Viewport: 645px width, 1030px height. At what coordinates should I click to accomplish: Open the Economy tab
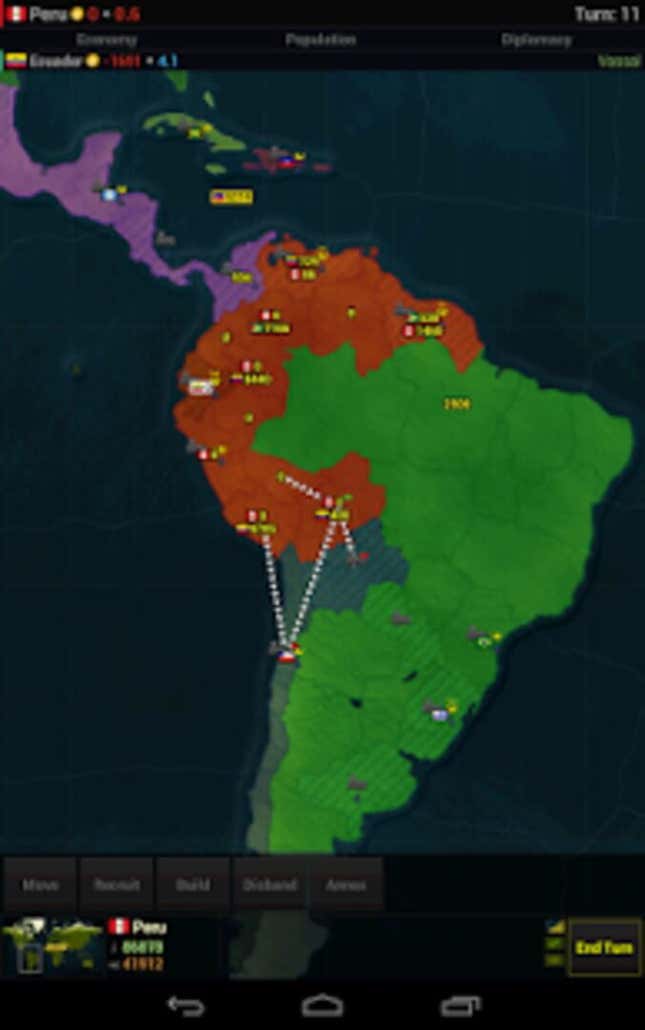pos(106,40)
